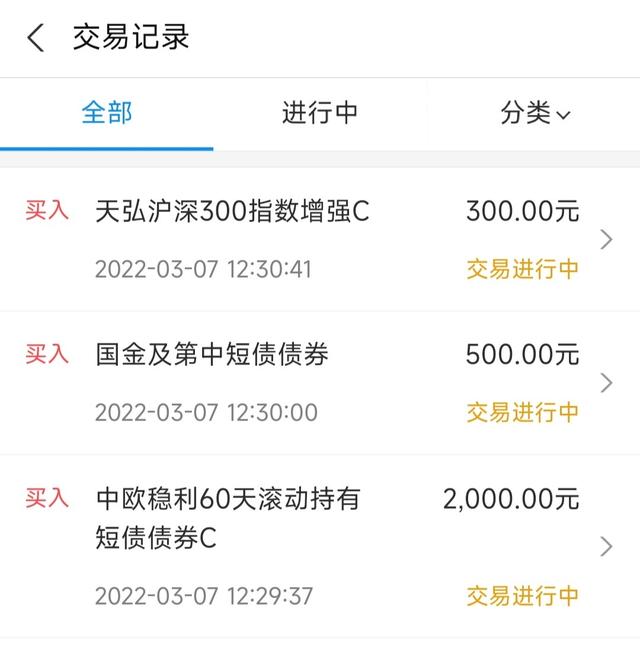Open the 天弘沪深300指数增强C transaction
The image size is (640, 645).
(x=320, y=240)
